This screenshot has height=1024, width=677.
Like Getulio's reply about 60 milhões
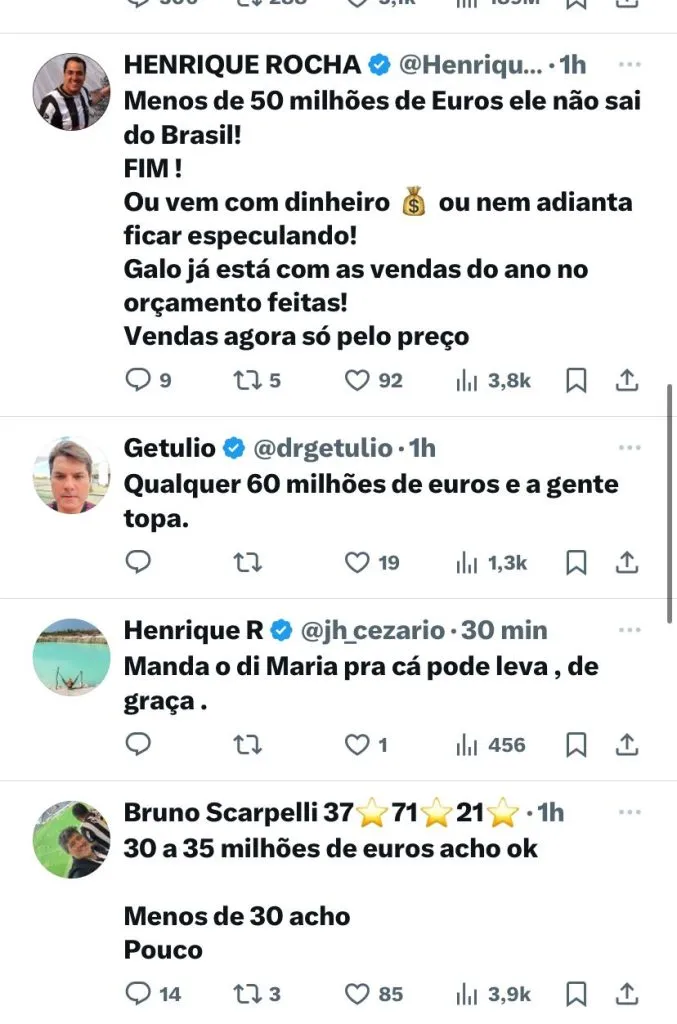point(358,563)
